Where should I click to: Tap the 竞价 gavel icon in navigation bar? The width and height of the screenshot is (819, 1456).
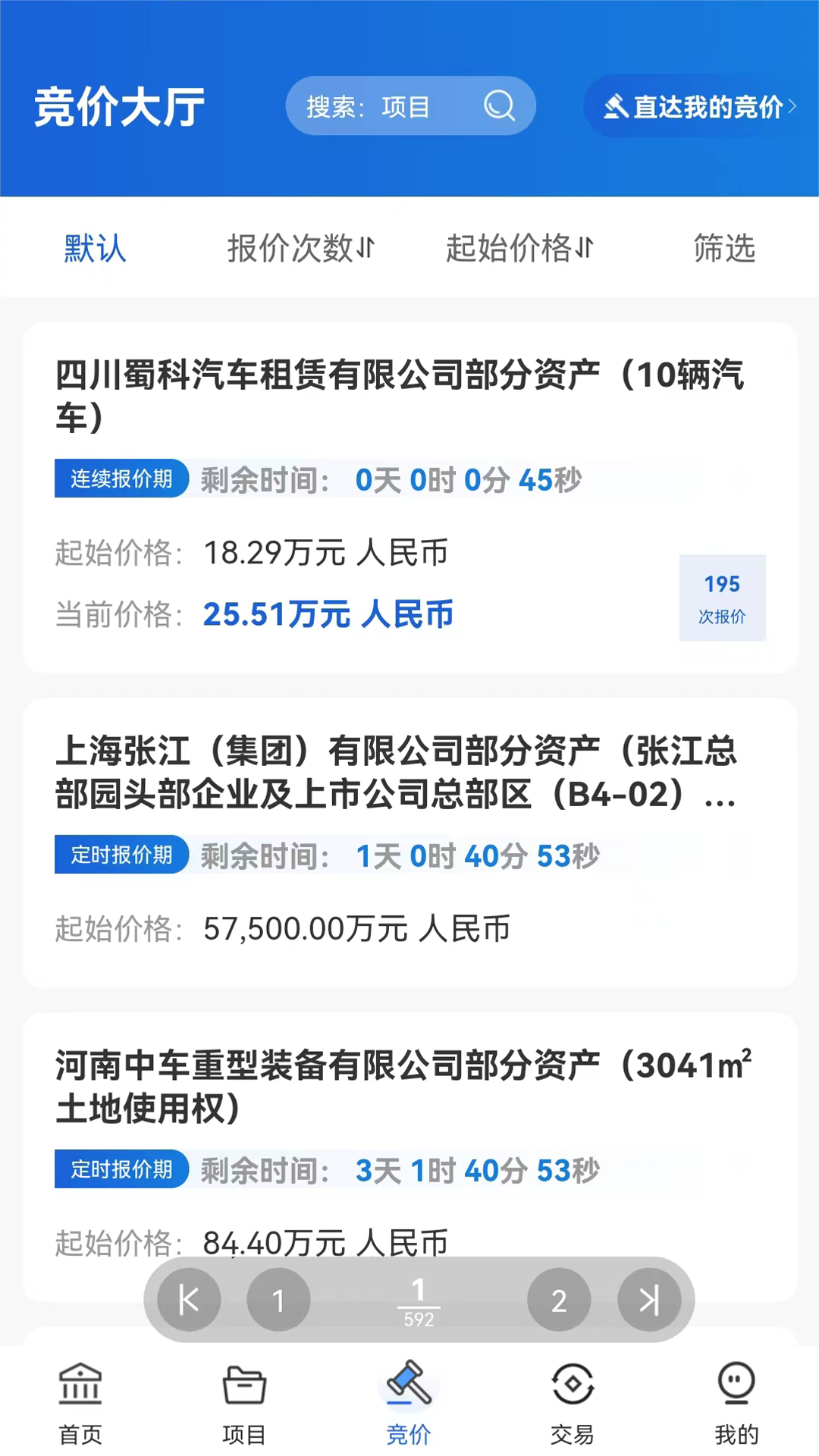[x=409, y=1384]
